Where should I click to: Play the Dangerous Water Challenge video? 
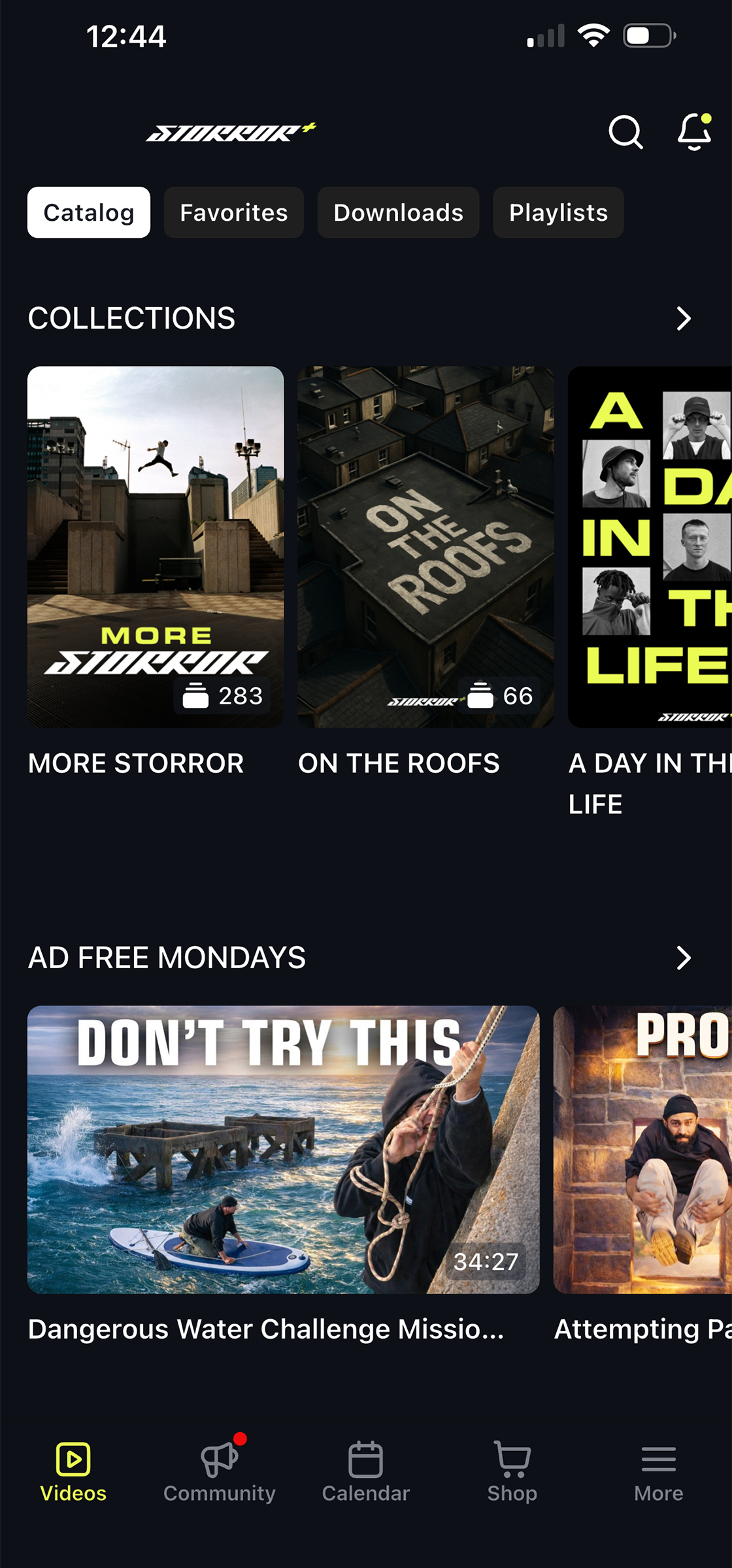(284, 1150)
